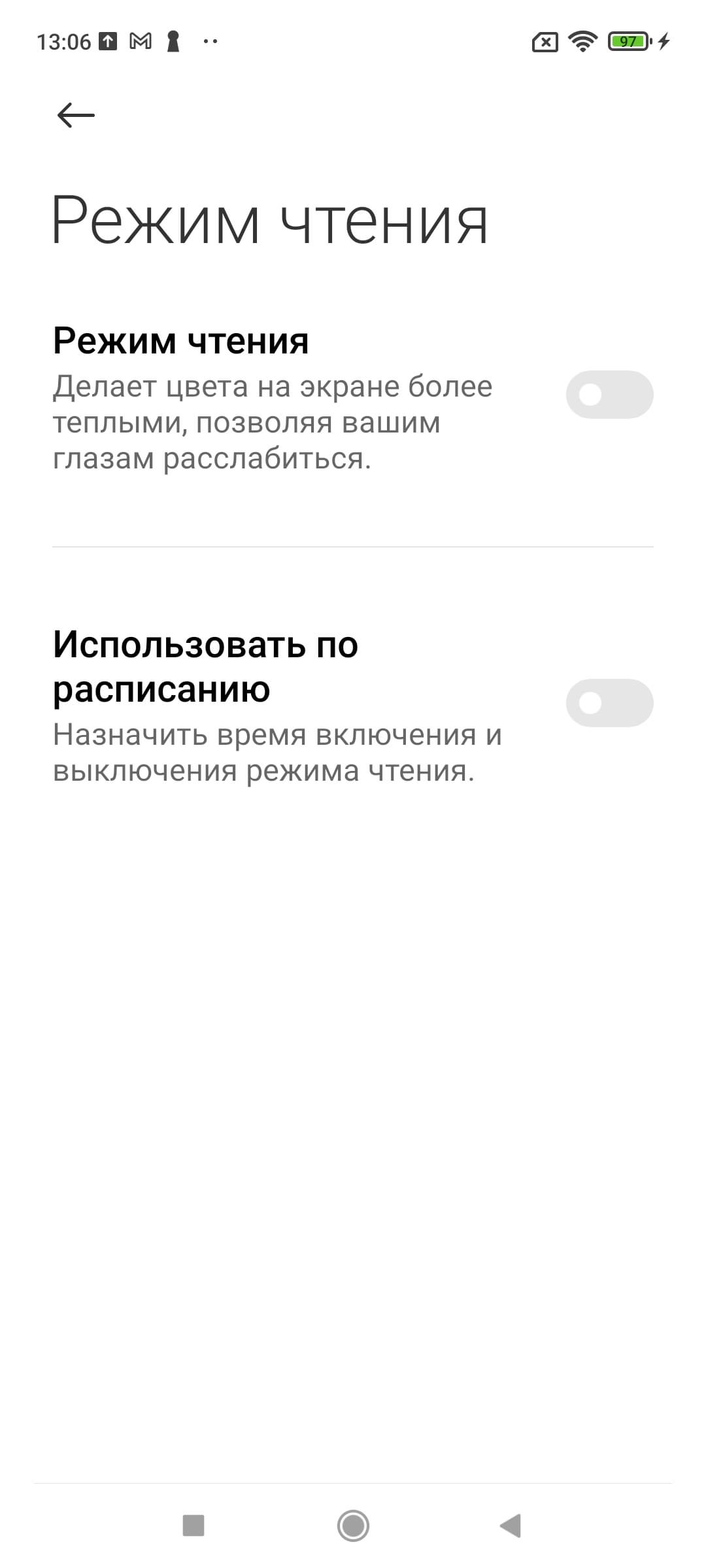Turn on Использовать по расписанию toggle

pos(609,703)
